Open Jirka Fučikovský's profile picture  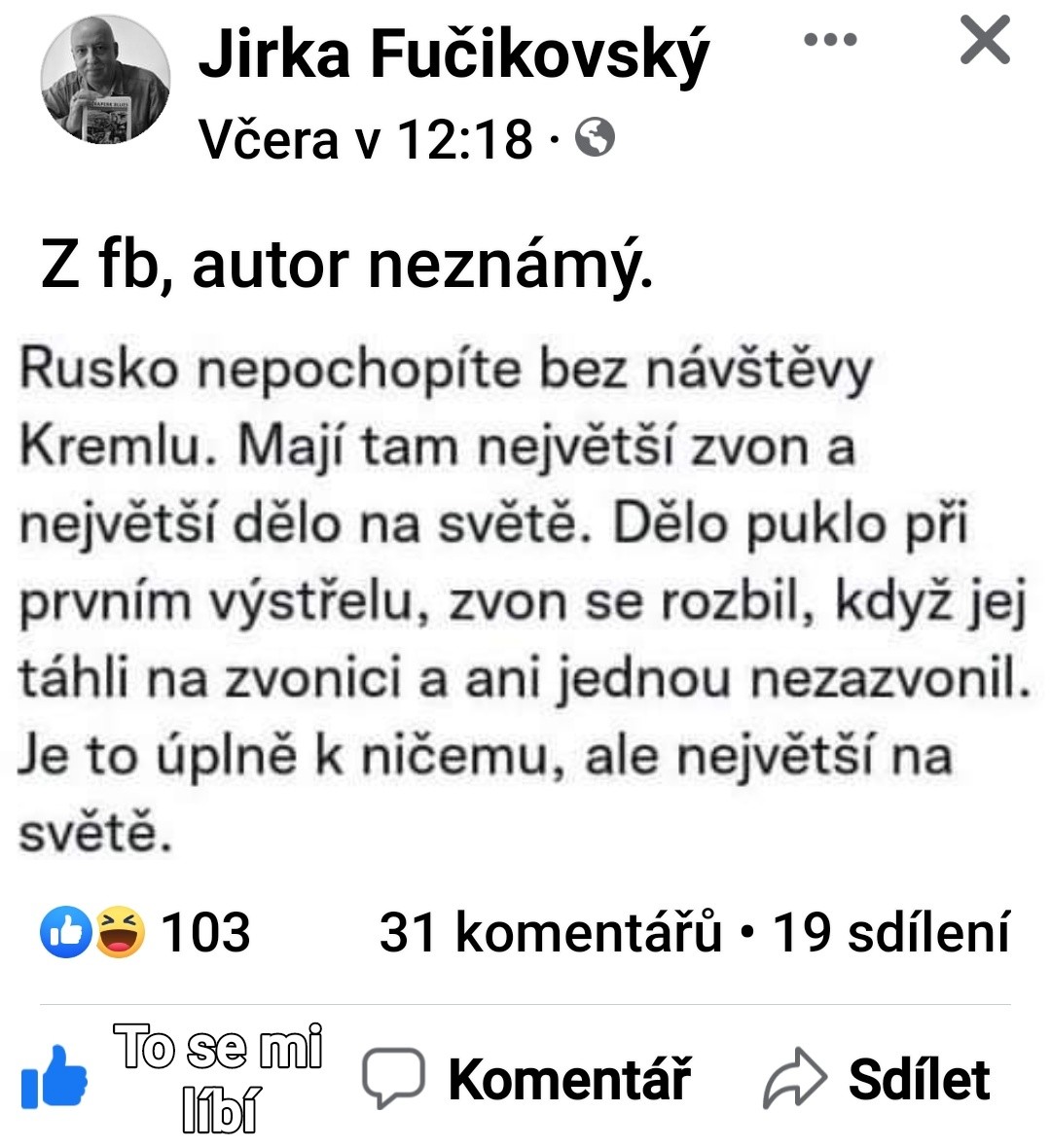coord(105,82)
